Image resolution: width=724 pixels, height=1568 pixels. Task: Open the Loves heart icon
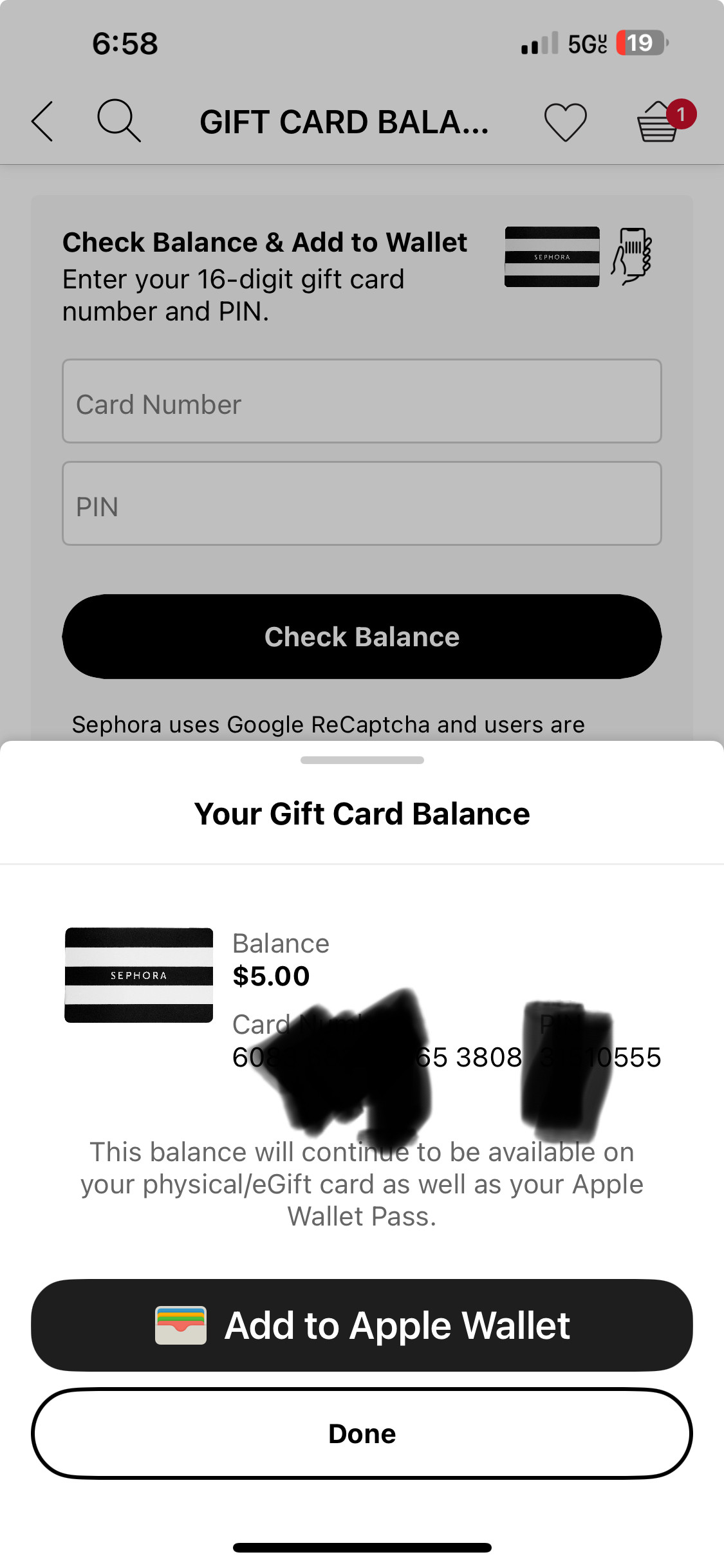(565, 122)
